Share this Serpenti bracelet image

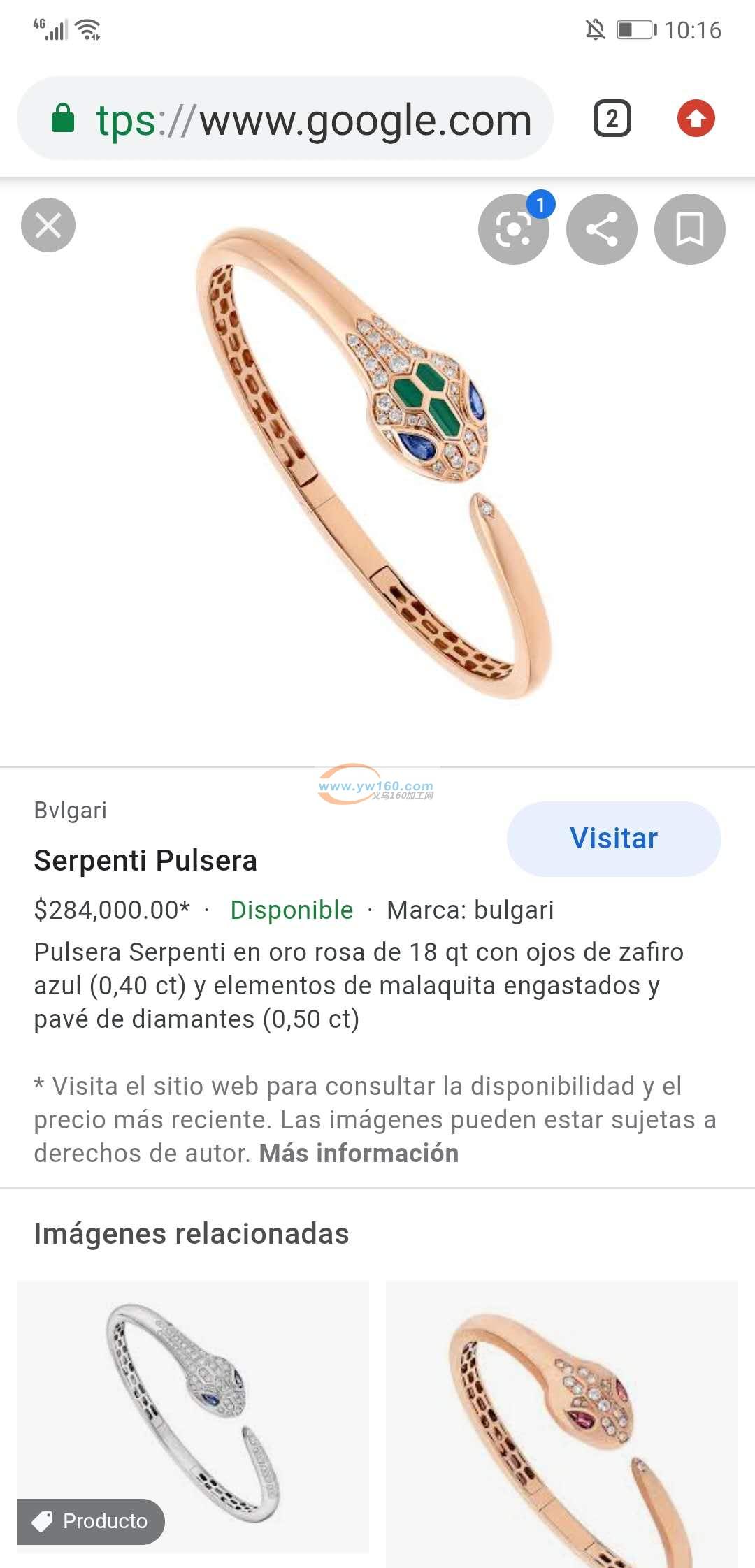point(602,229)
